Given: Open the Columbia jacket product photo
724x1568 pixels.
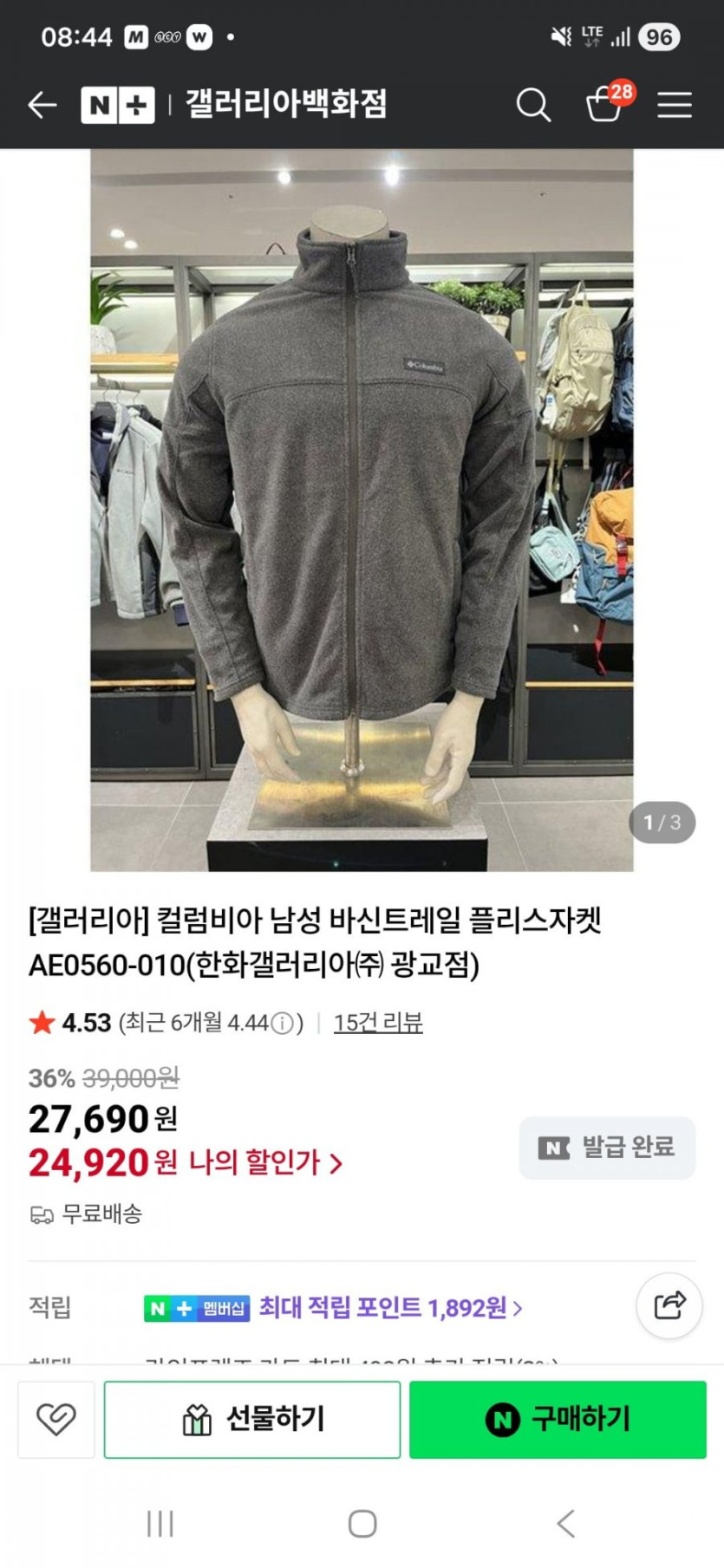Looking at the screenshot, I should (x=362, y=510).
